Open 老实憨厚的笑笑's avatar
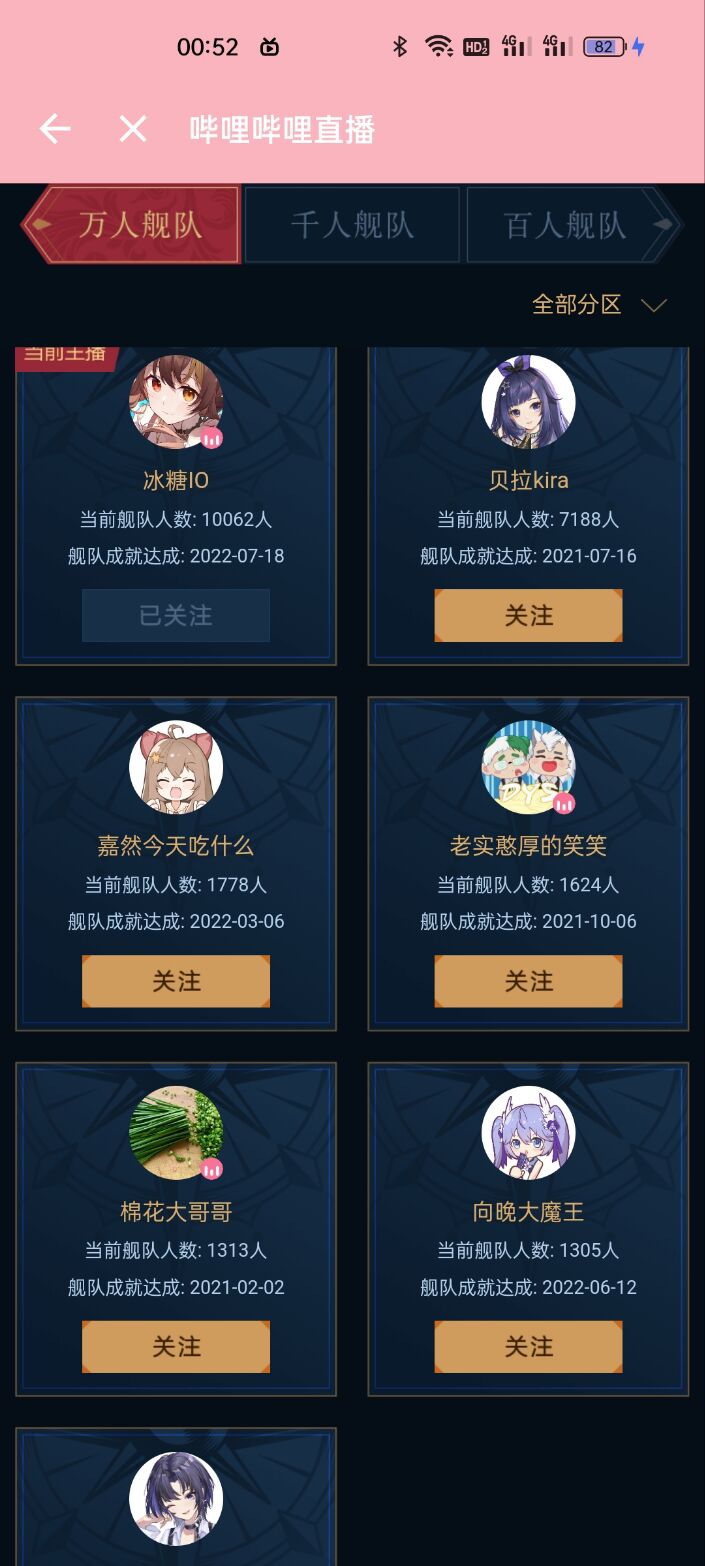 pyautogui.click(x=528, y=767)
